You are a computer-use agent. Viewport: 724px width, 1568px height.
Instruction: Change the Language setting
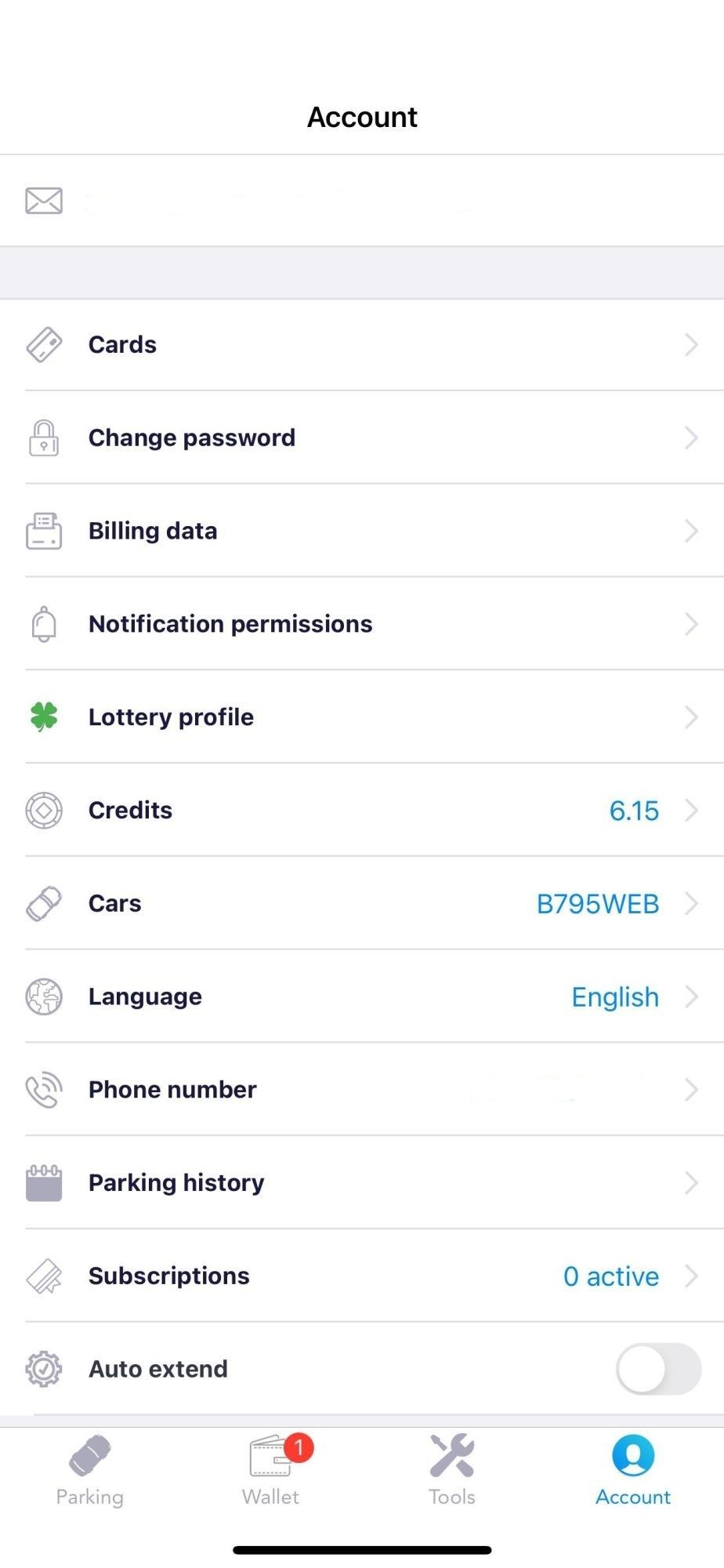click(x=361, y=997)
